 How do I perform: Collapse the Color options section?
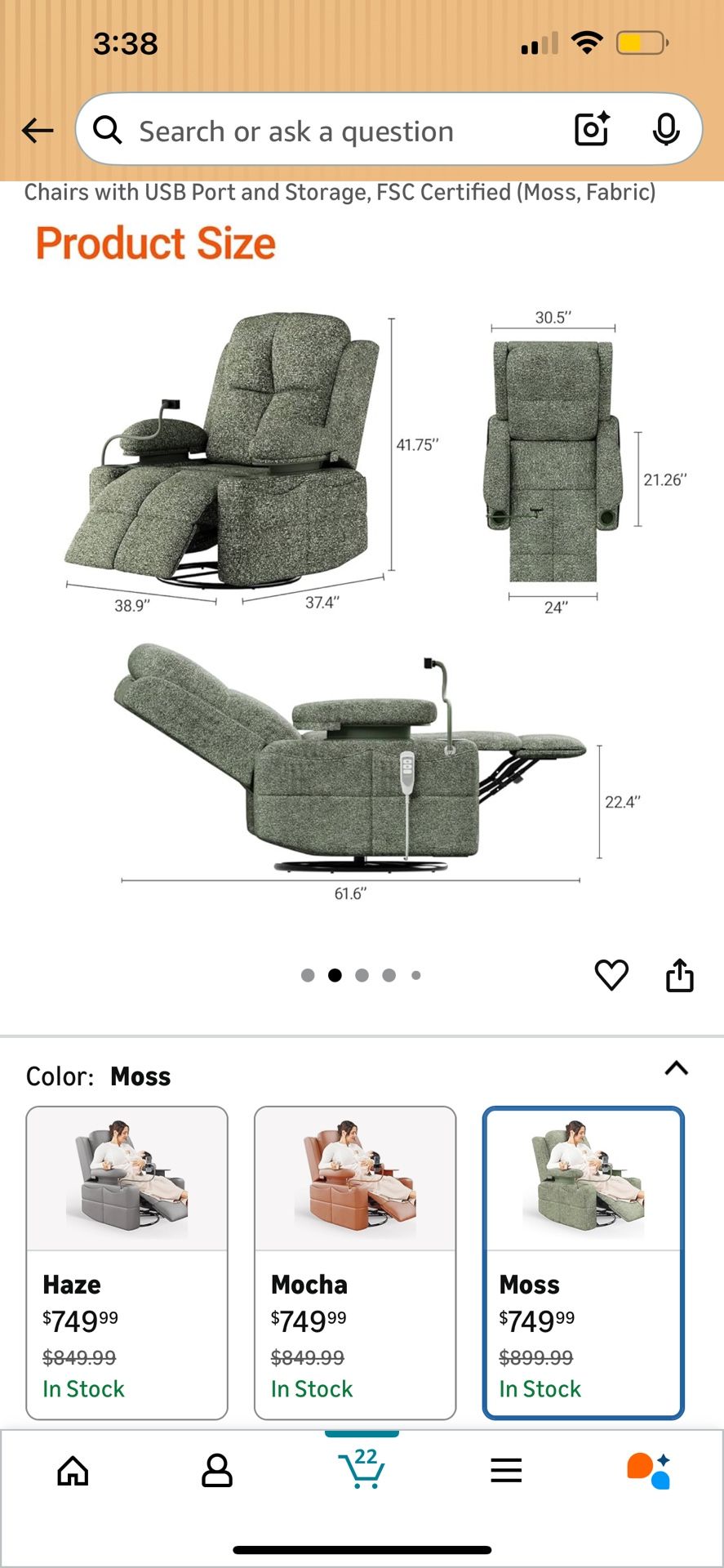coord(676,1068)
